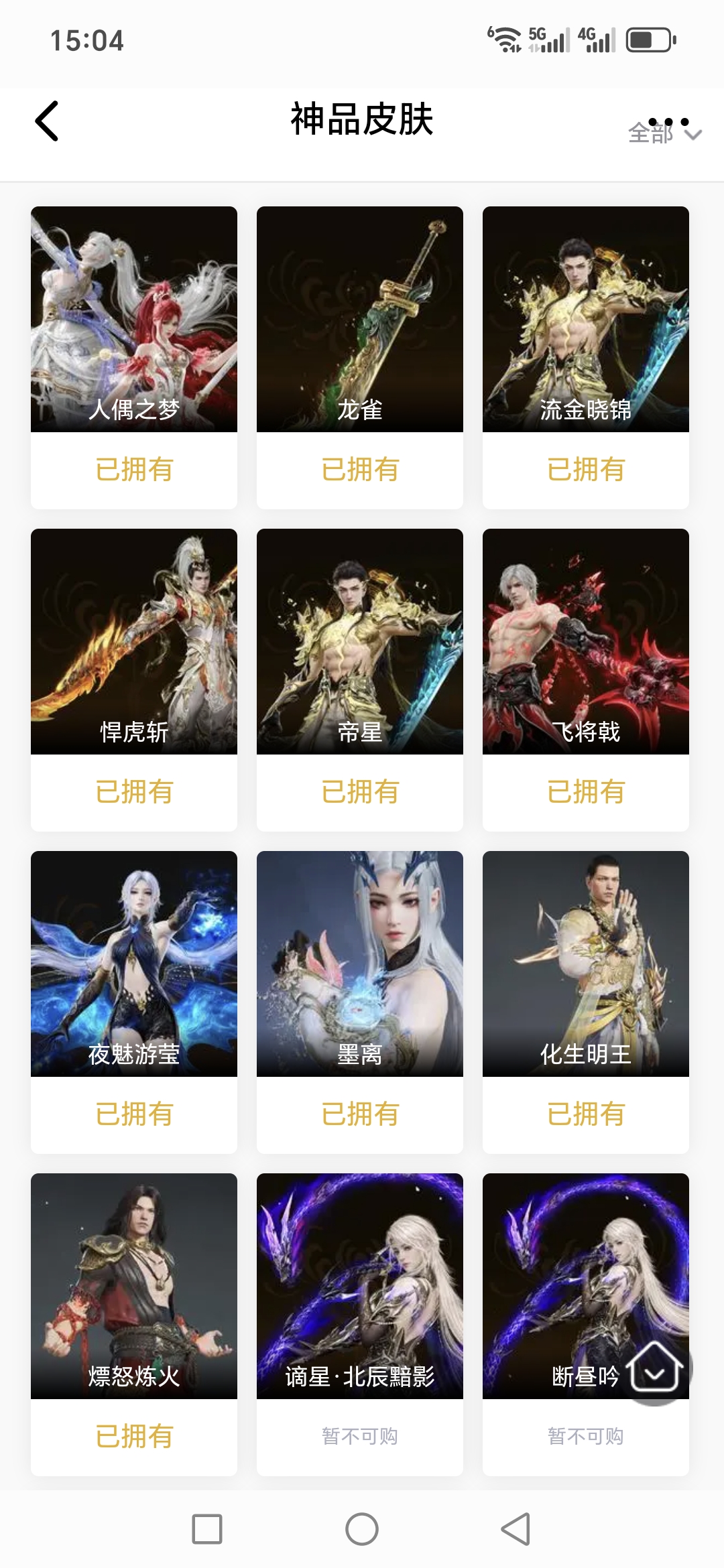
Task: View the 谪星·北辰黯影 skin
Action: (x=360, y=1287)
